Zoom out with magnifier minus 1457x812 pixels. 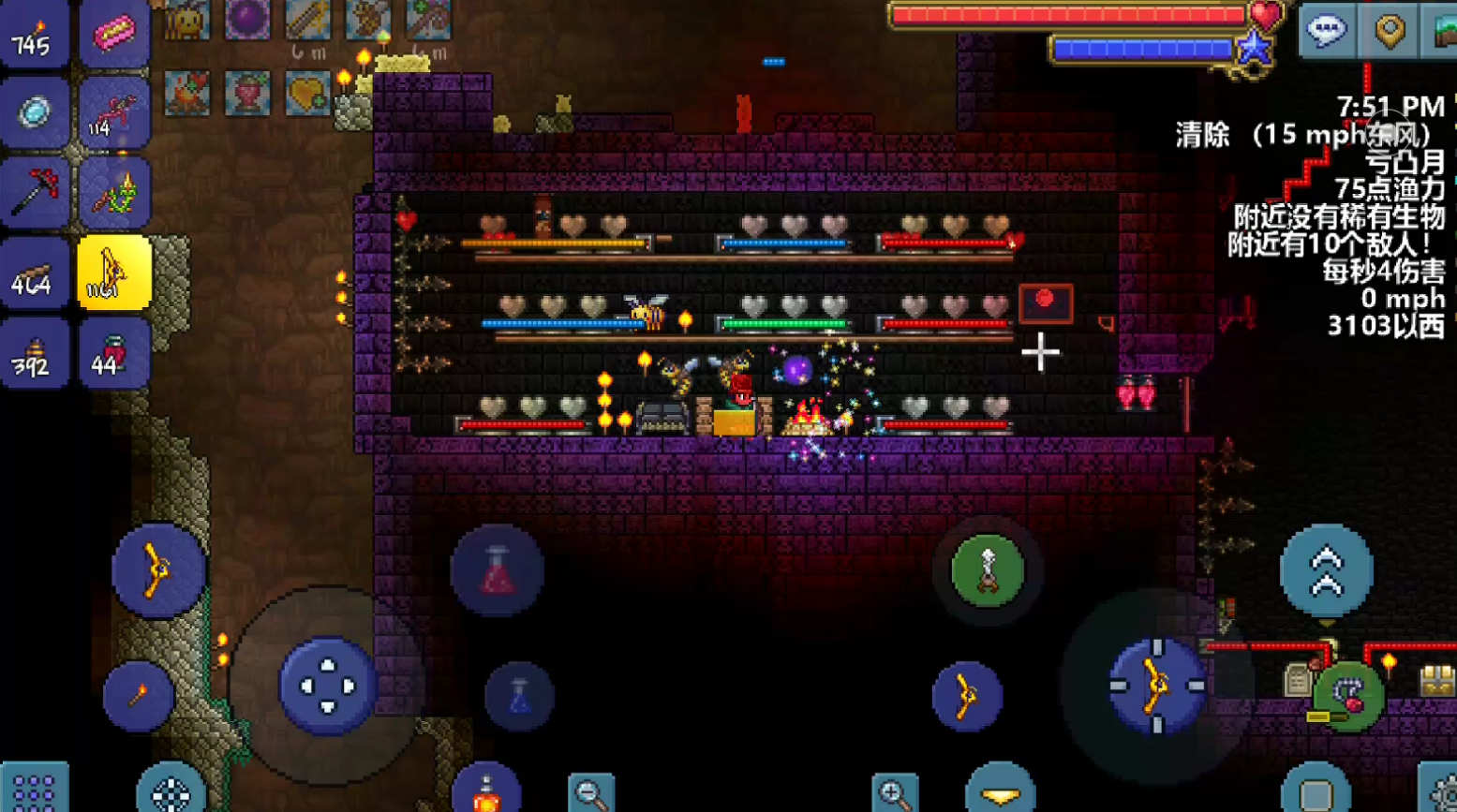point(591,793)
